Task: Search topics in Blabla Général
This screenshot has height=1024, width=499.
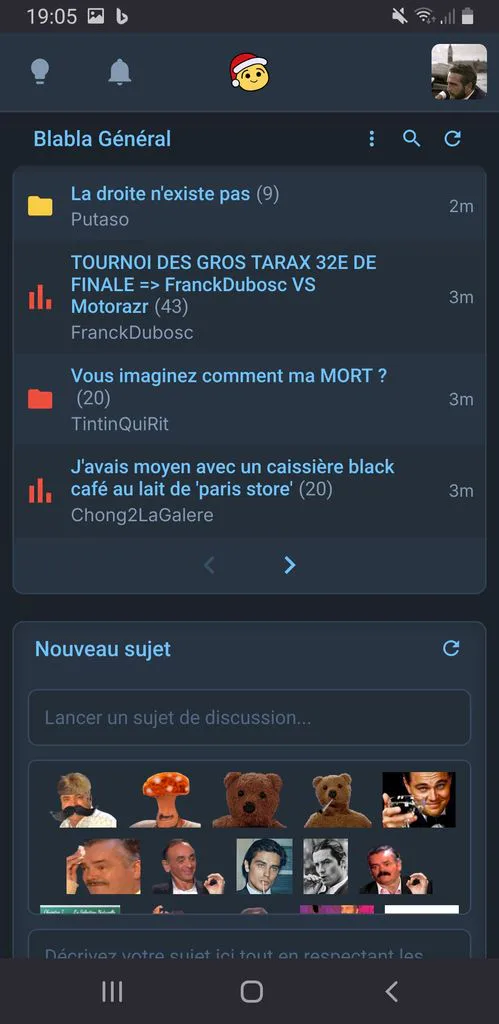Action: click(x=411, y=138)
